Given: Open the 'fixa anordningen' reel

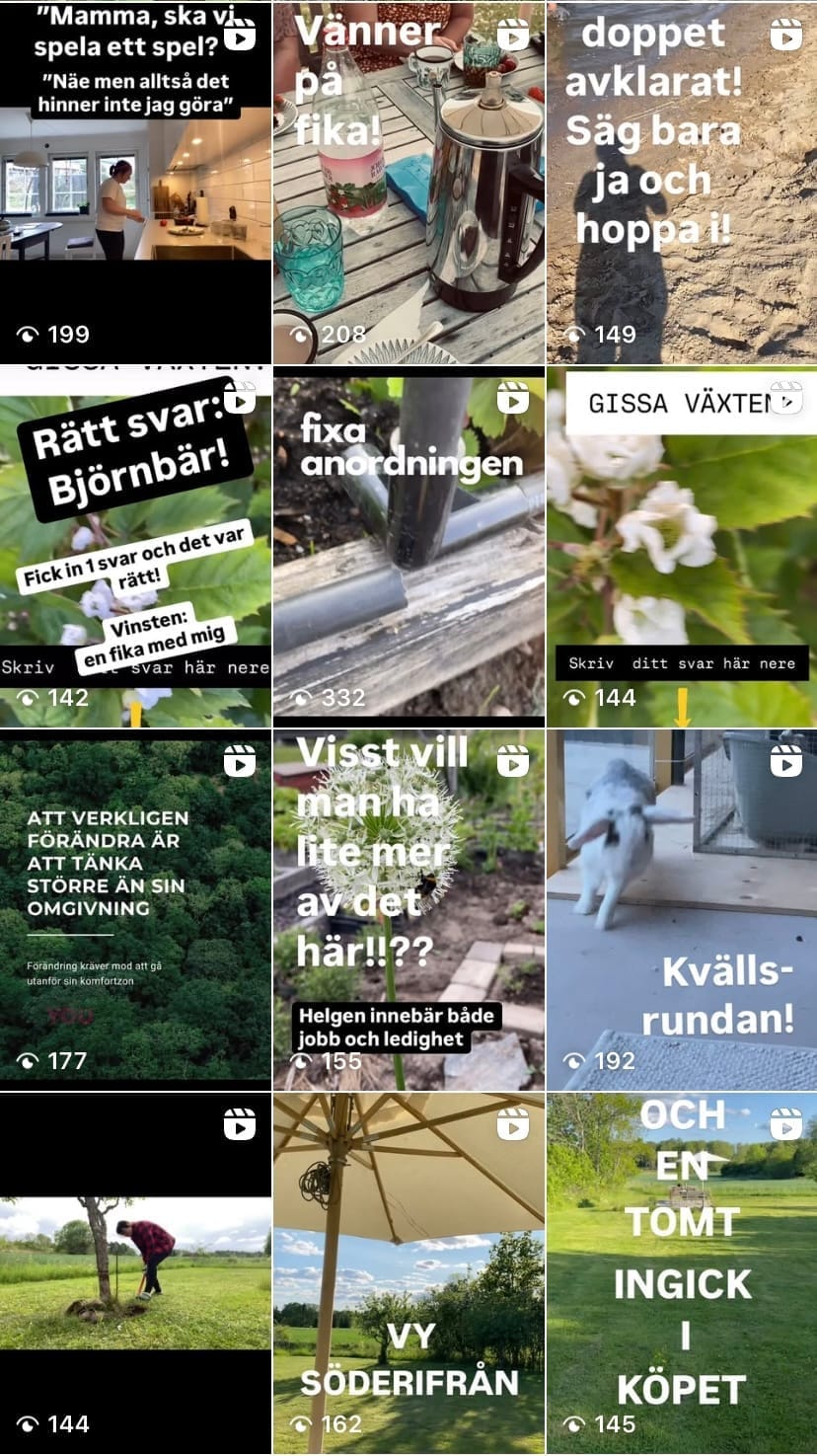Looking at the screenshot, I should [408, 546].
